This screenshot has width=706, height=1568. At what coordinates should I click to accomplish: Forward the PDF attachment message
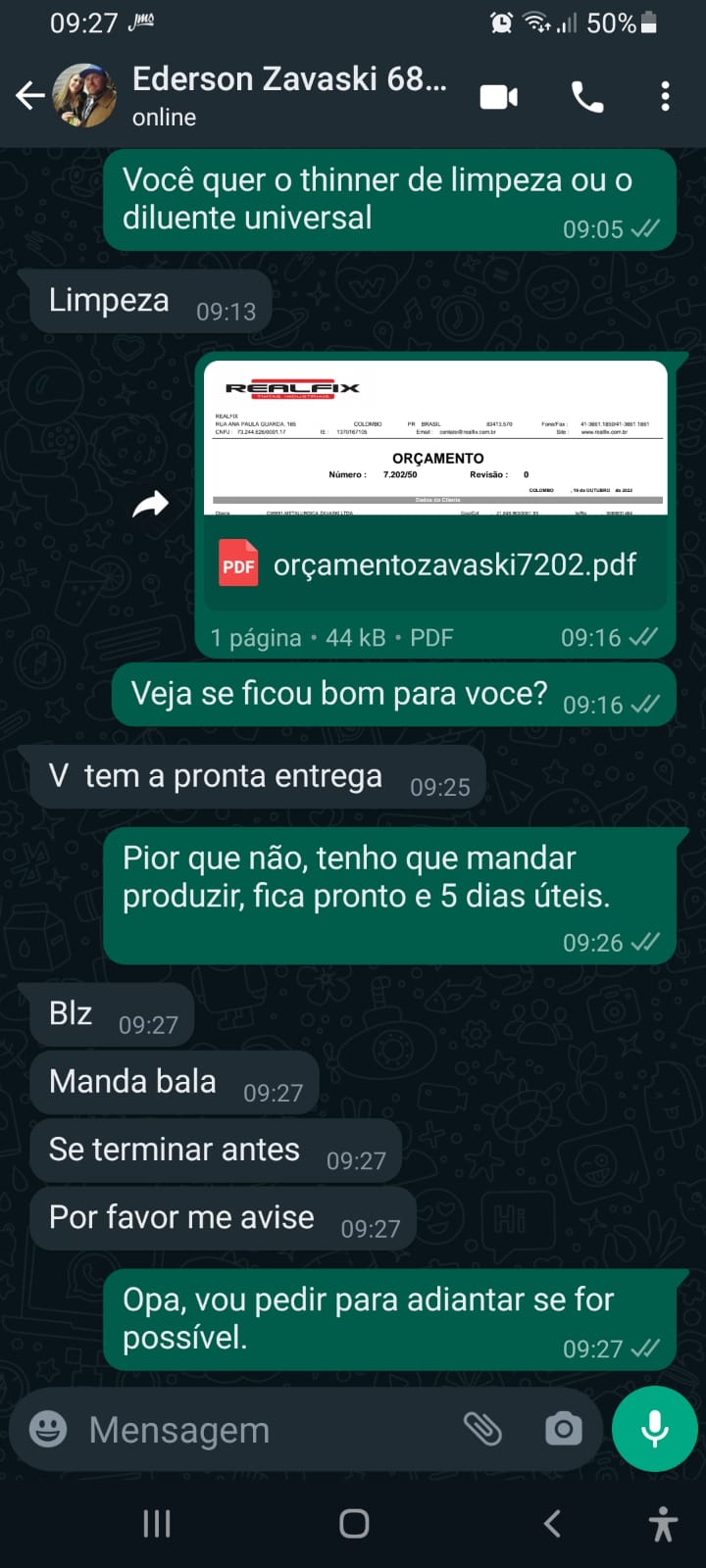pyautogui.click(x=151, y=505)
